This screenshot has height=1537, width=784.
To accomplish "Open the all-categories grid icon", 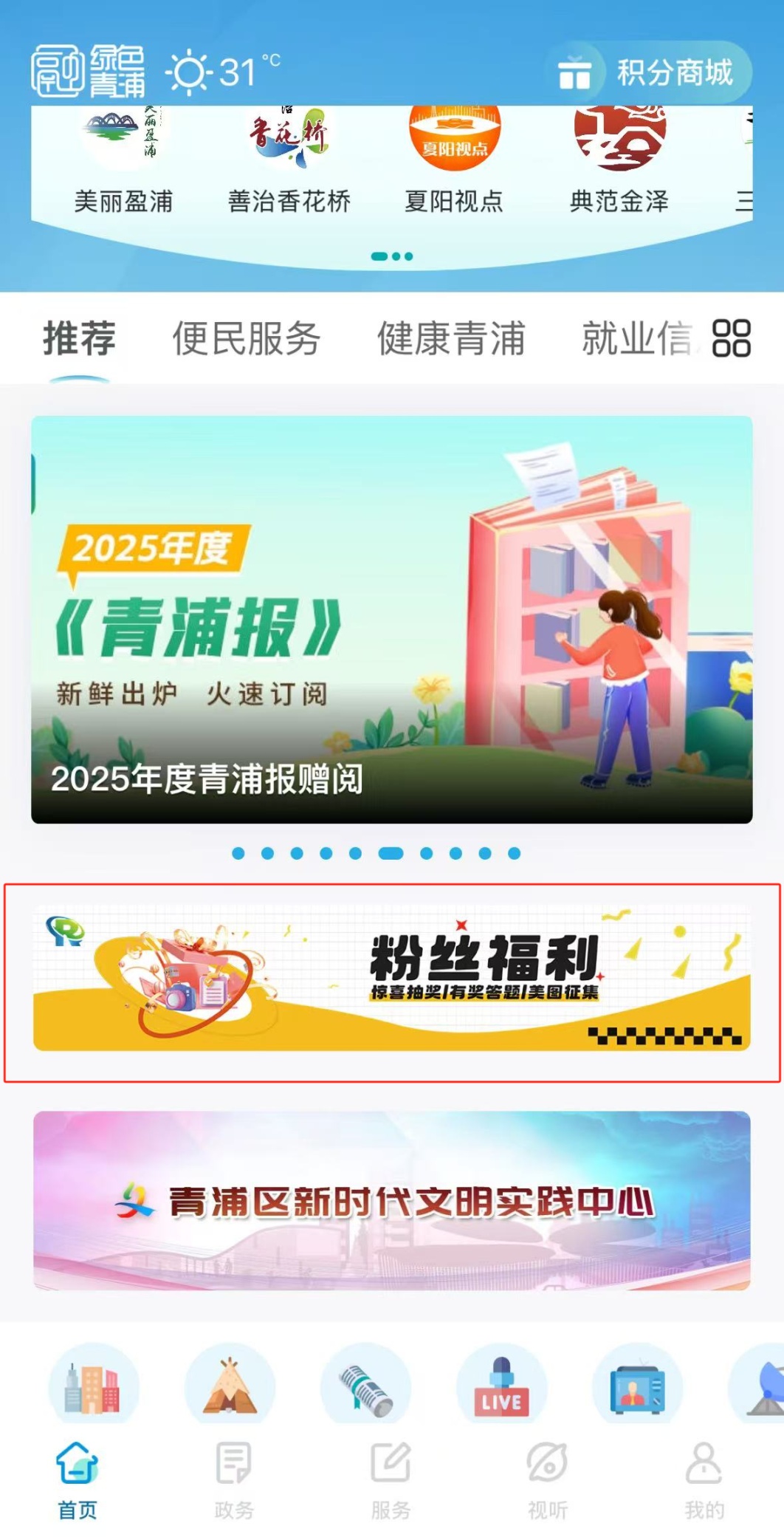I will click(731, 338).
